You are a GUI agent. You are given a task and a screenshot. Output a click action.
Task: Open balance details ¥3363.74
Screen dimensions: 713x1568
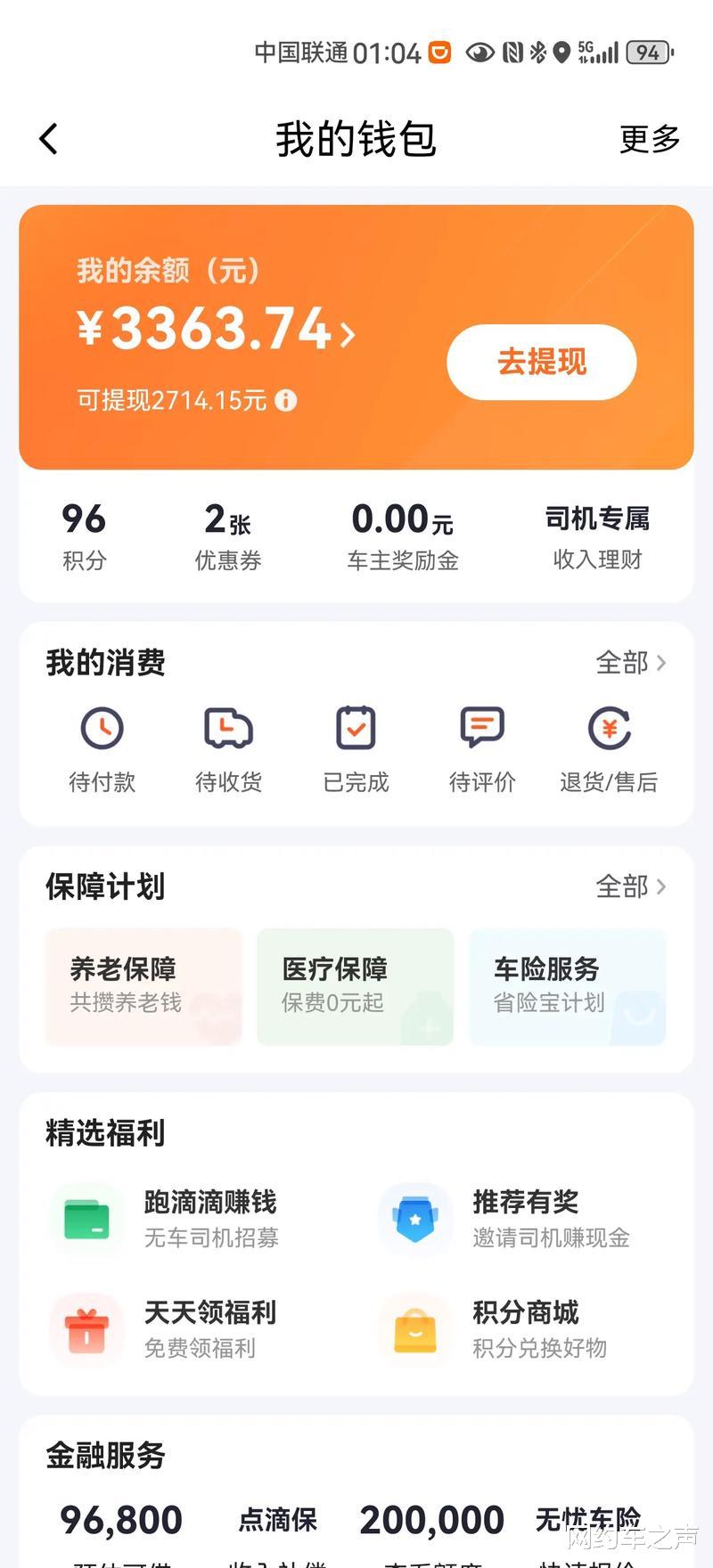point(217,328)
